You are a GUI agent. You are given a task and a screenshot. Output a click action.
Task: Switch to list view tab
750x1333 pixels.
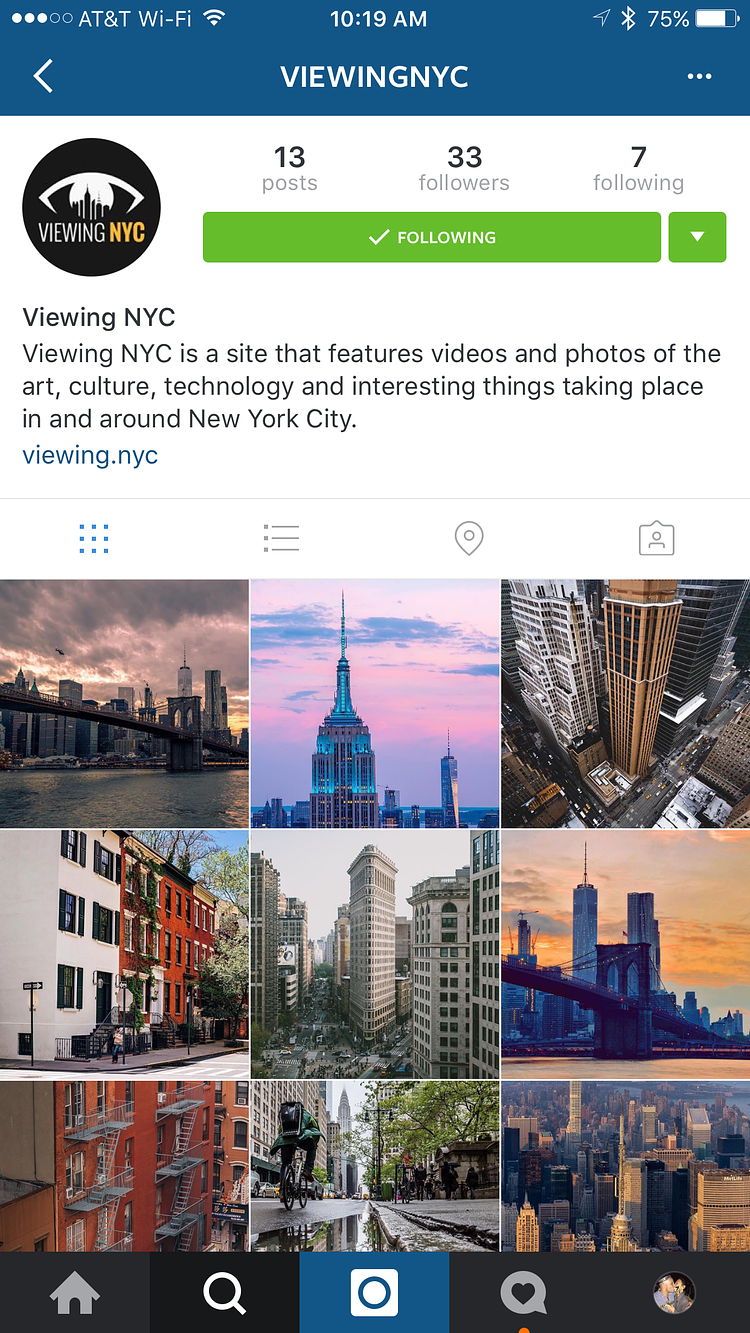click(x=281, y=539)
